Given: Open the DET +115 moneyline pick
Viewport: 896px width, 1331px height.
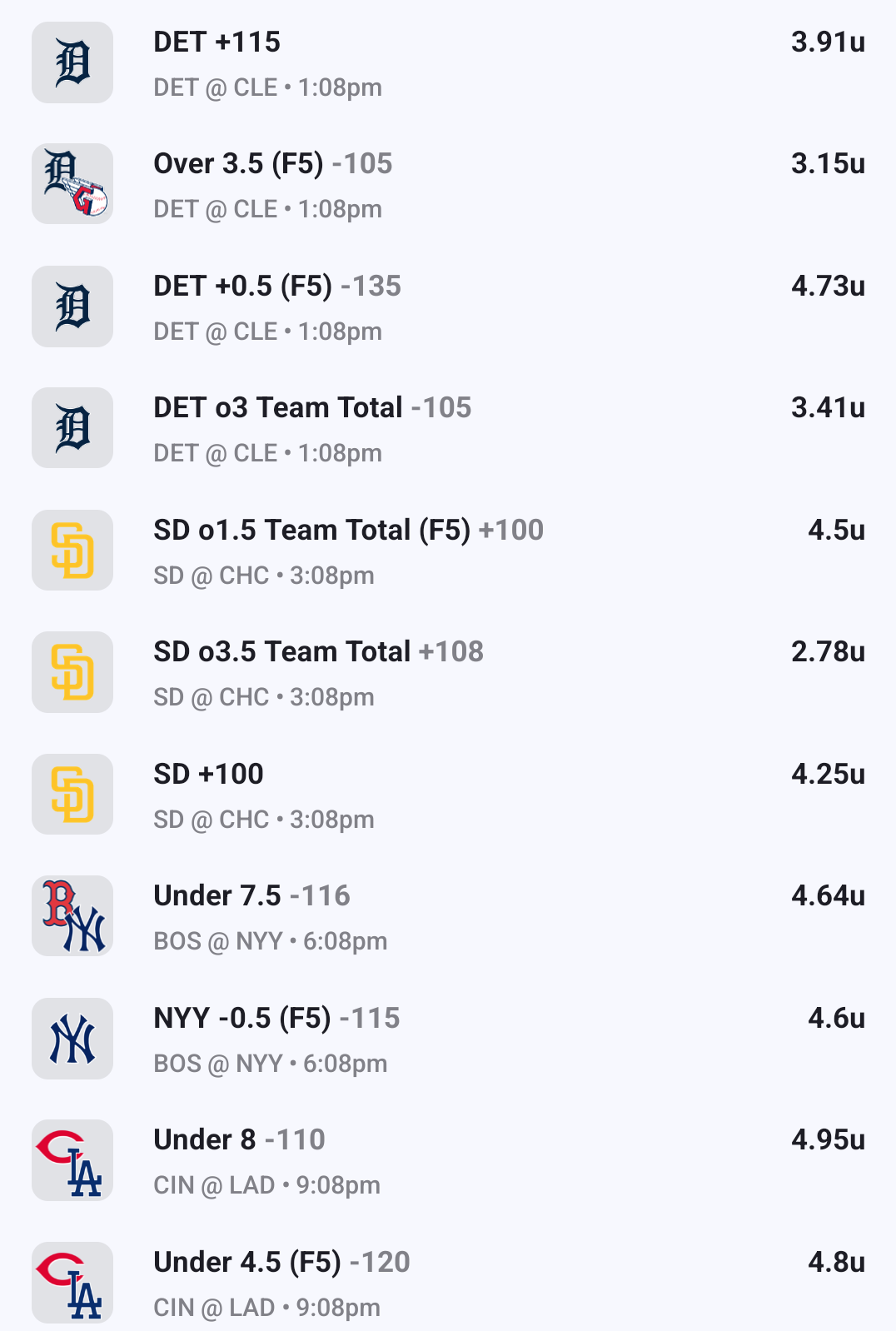Looking at the screenshot, I should pos(218,43).
